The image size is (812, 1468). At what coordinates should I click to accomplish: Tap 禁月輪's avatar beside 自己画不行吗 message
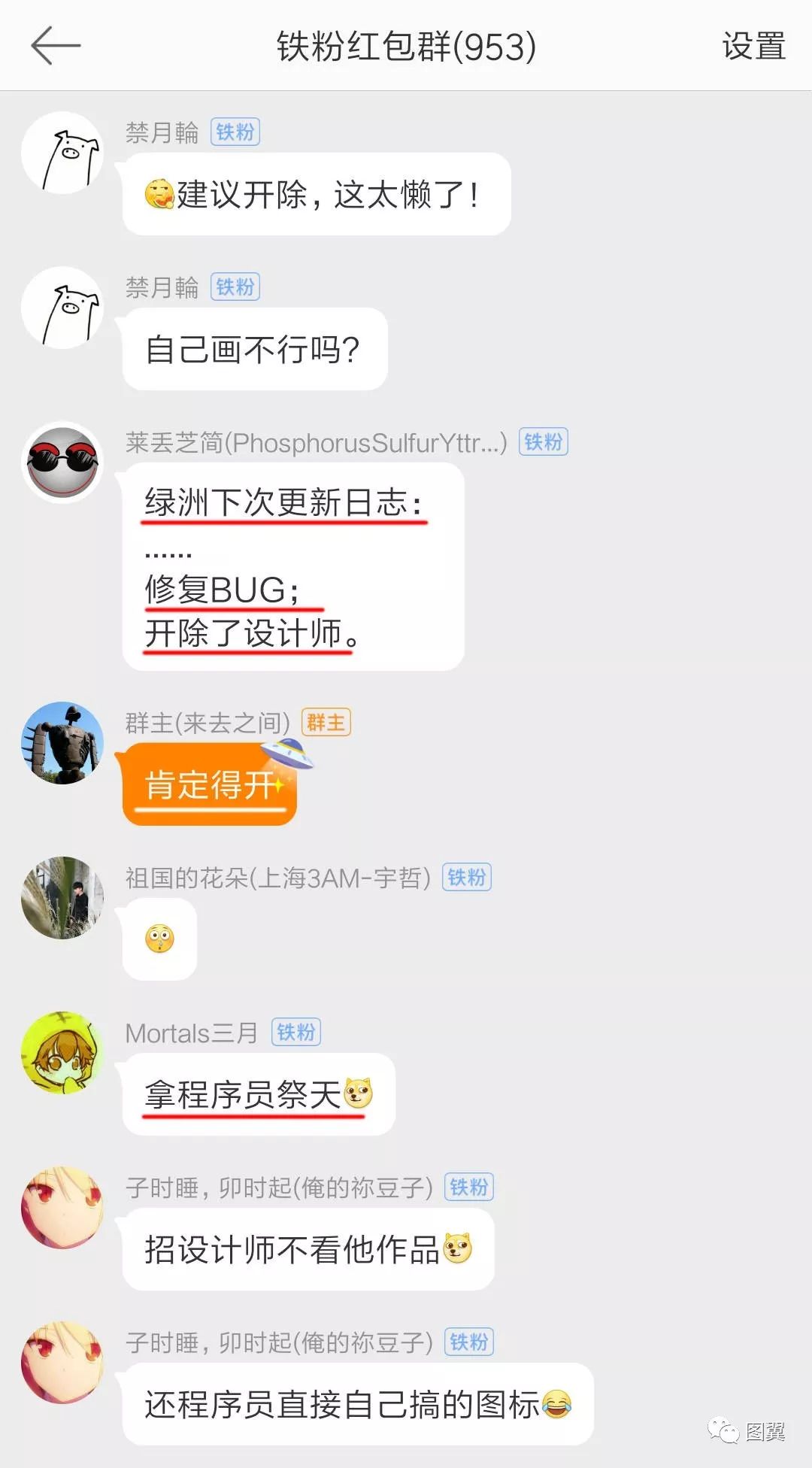(62, 308)
